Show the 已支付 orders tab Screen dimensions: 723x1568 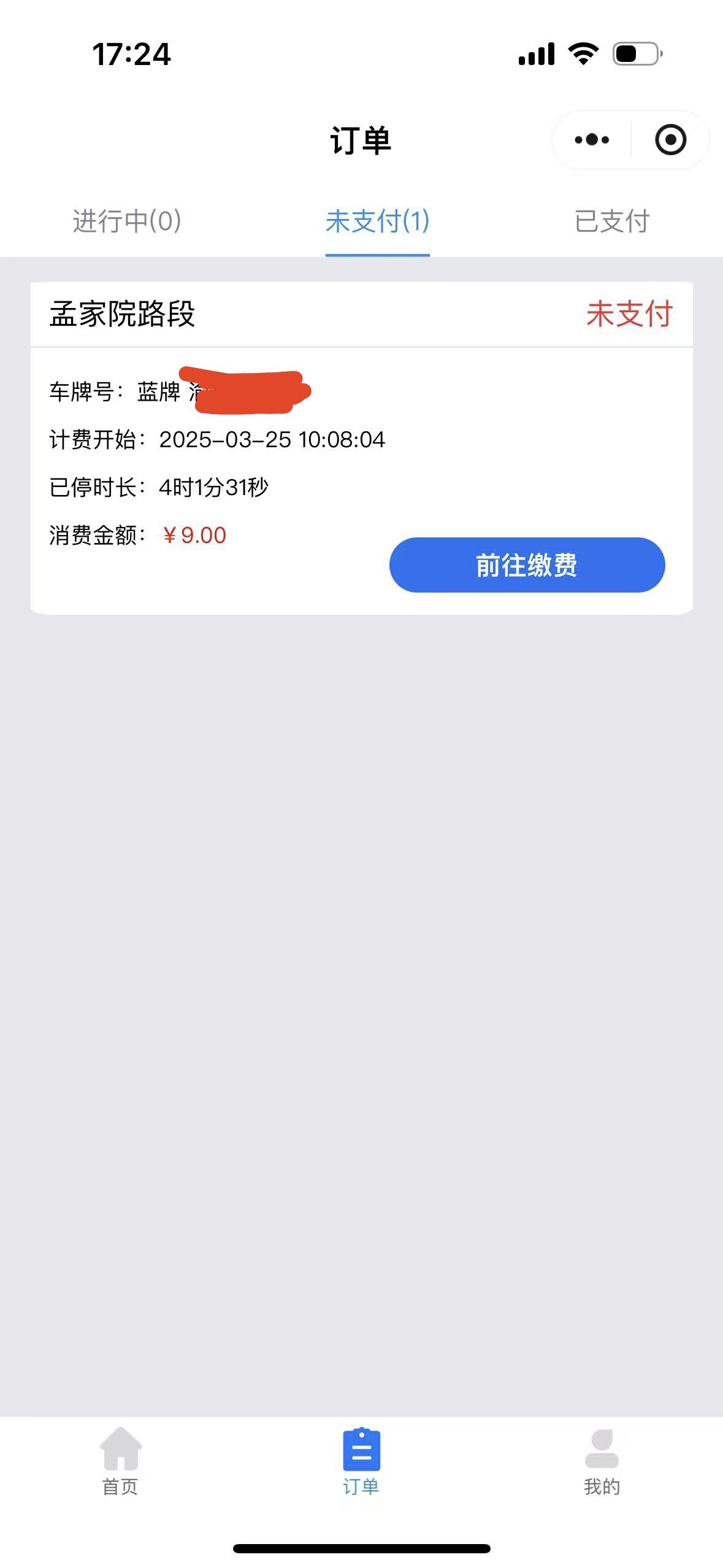(x=611, y=221)
